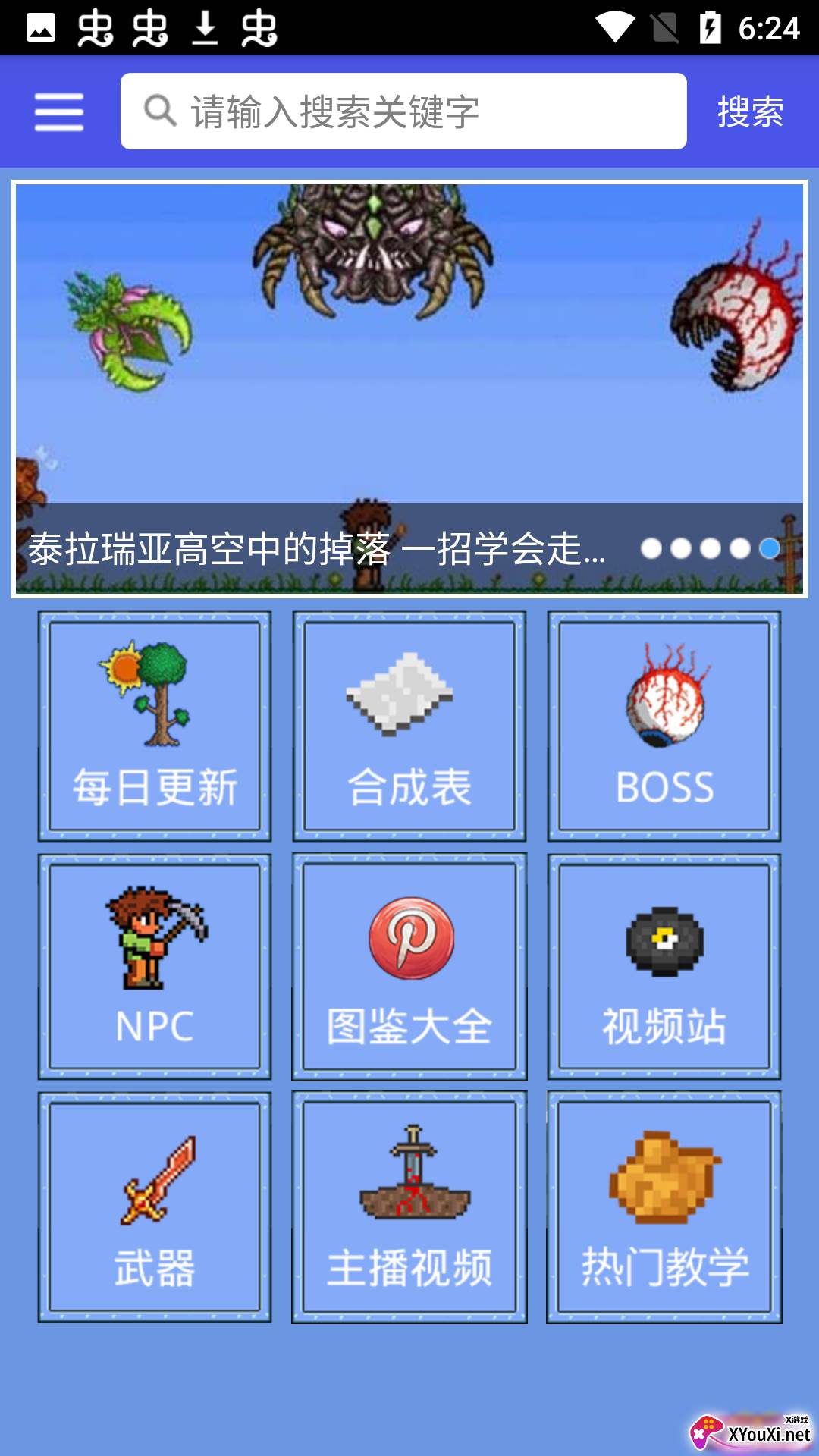The image size is (819, 1456).
Task: Open the BOSS section tile
Action: point(664,726)
